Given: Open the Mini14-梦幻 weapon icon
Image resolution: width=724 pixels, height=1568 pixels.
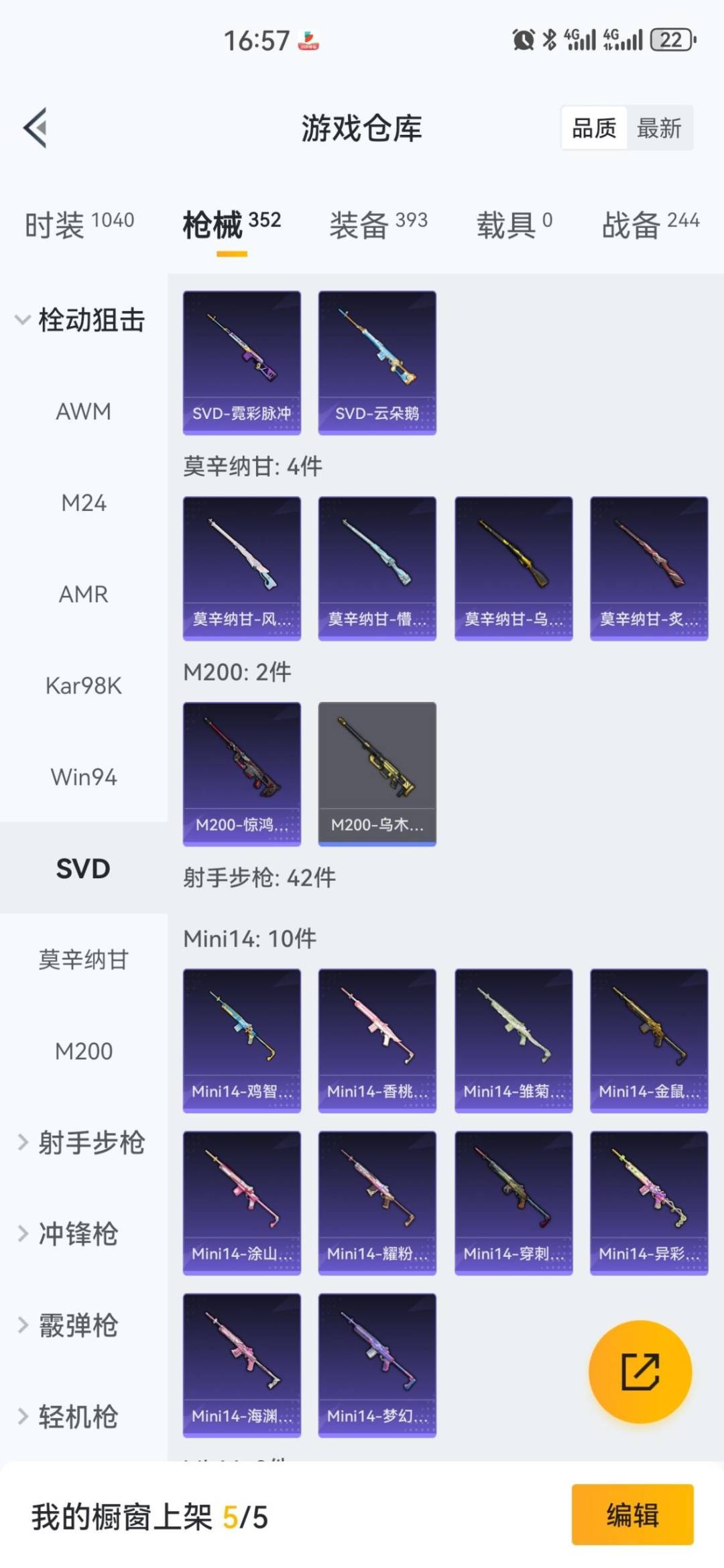Looking at the screenshot, I should [377, 1368].
